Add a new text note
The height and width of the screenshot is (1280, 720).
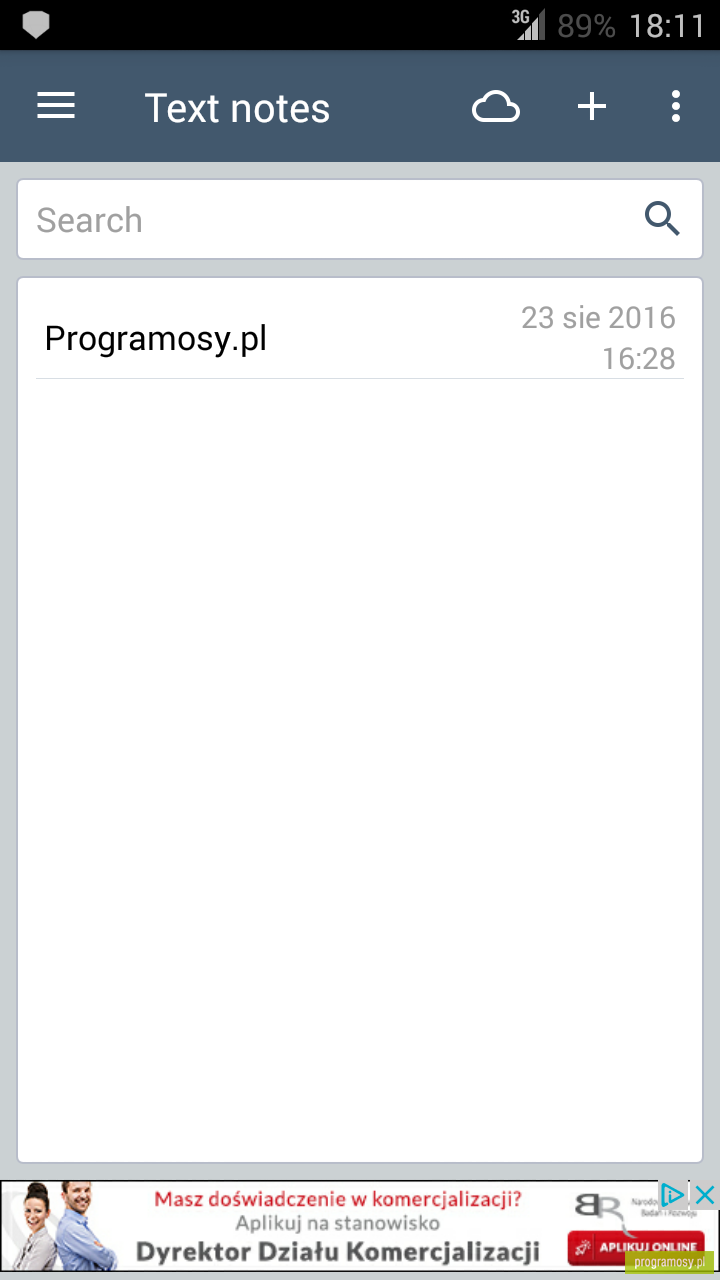click(x=592, y=106)
